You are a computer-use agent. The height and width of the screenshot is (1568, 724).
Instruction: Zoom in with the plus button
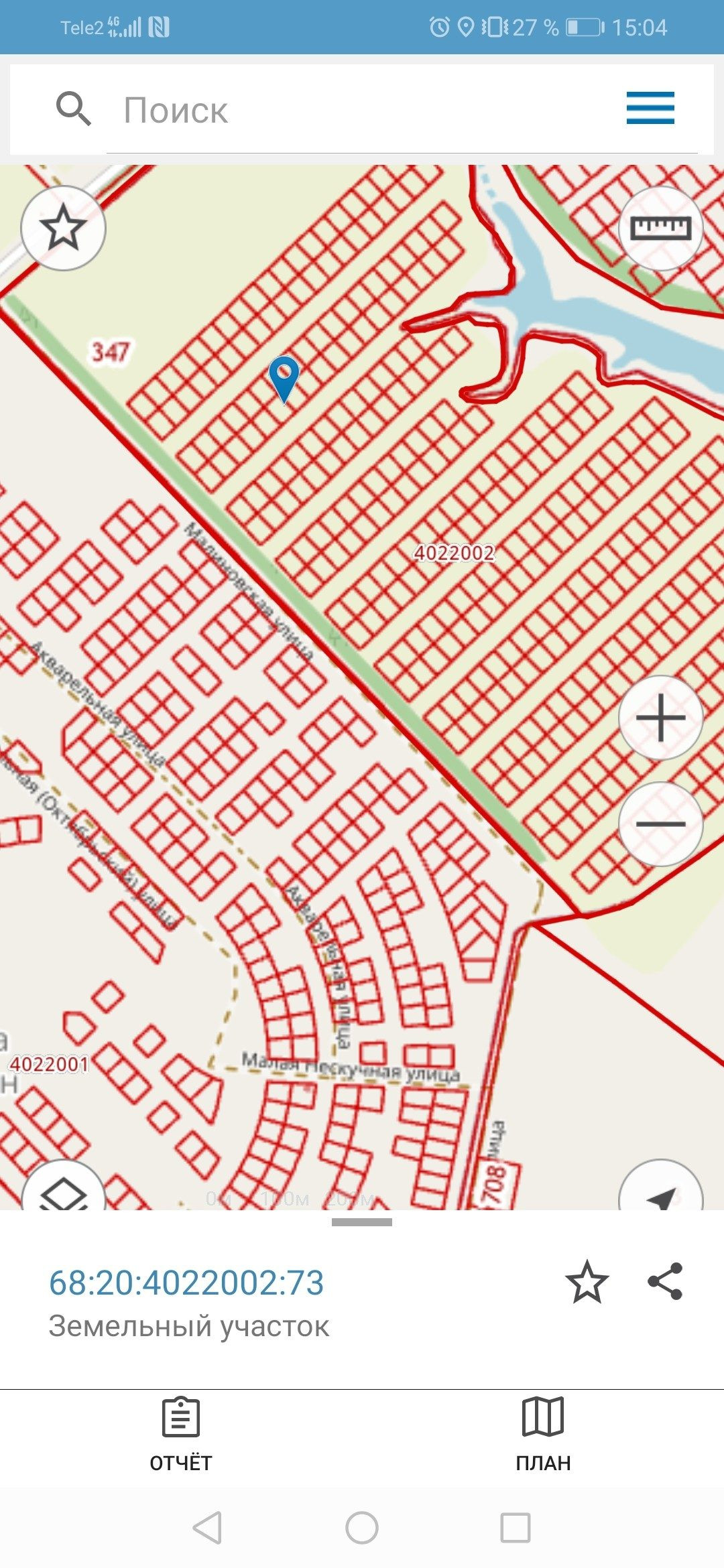click(x=660, y=718)
